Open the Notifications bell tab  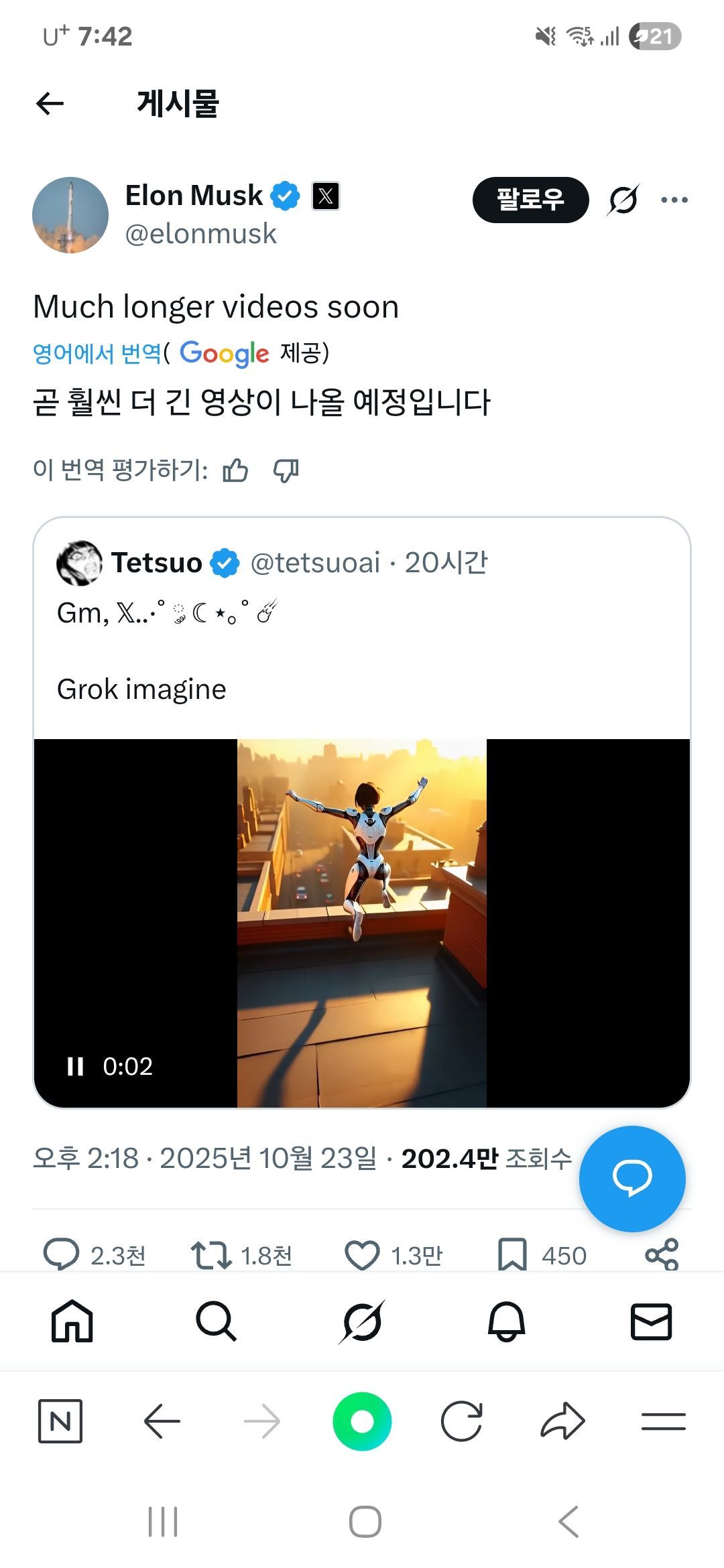pyautogui.click(x=507, y=1321)
